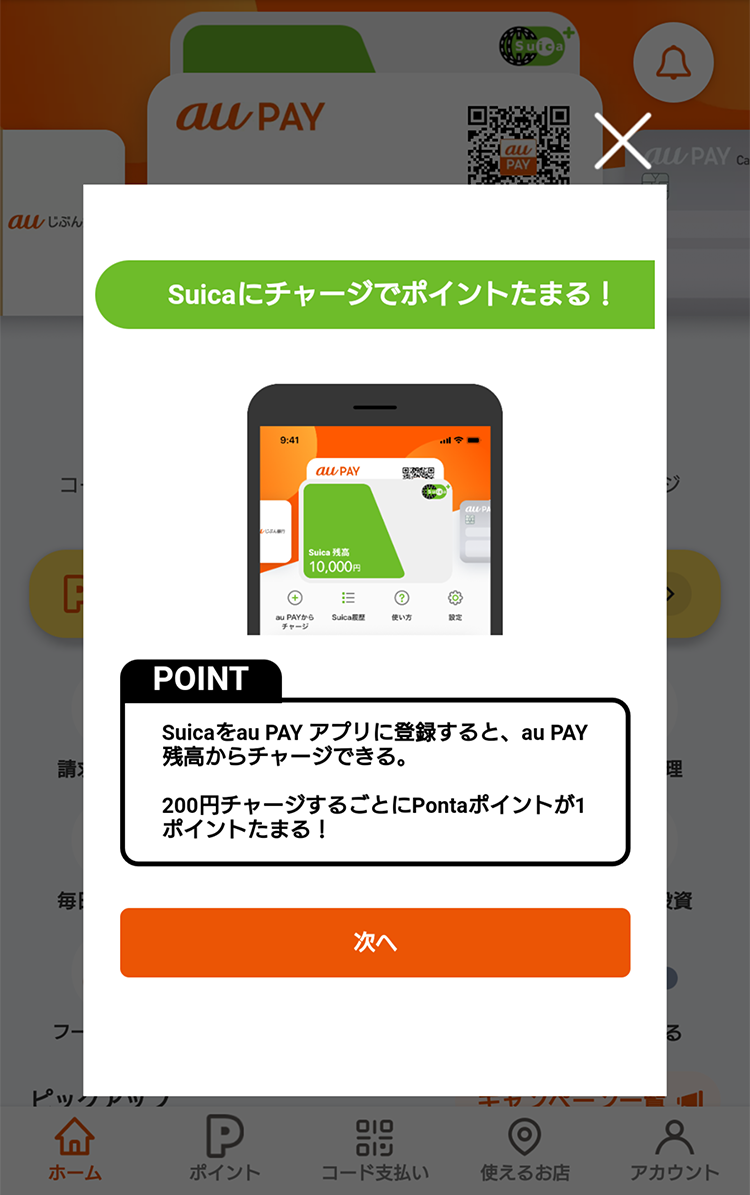Close the Suica charge popup

[x=622, y=141]
